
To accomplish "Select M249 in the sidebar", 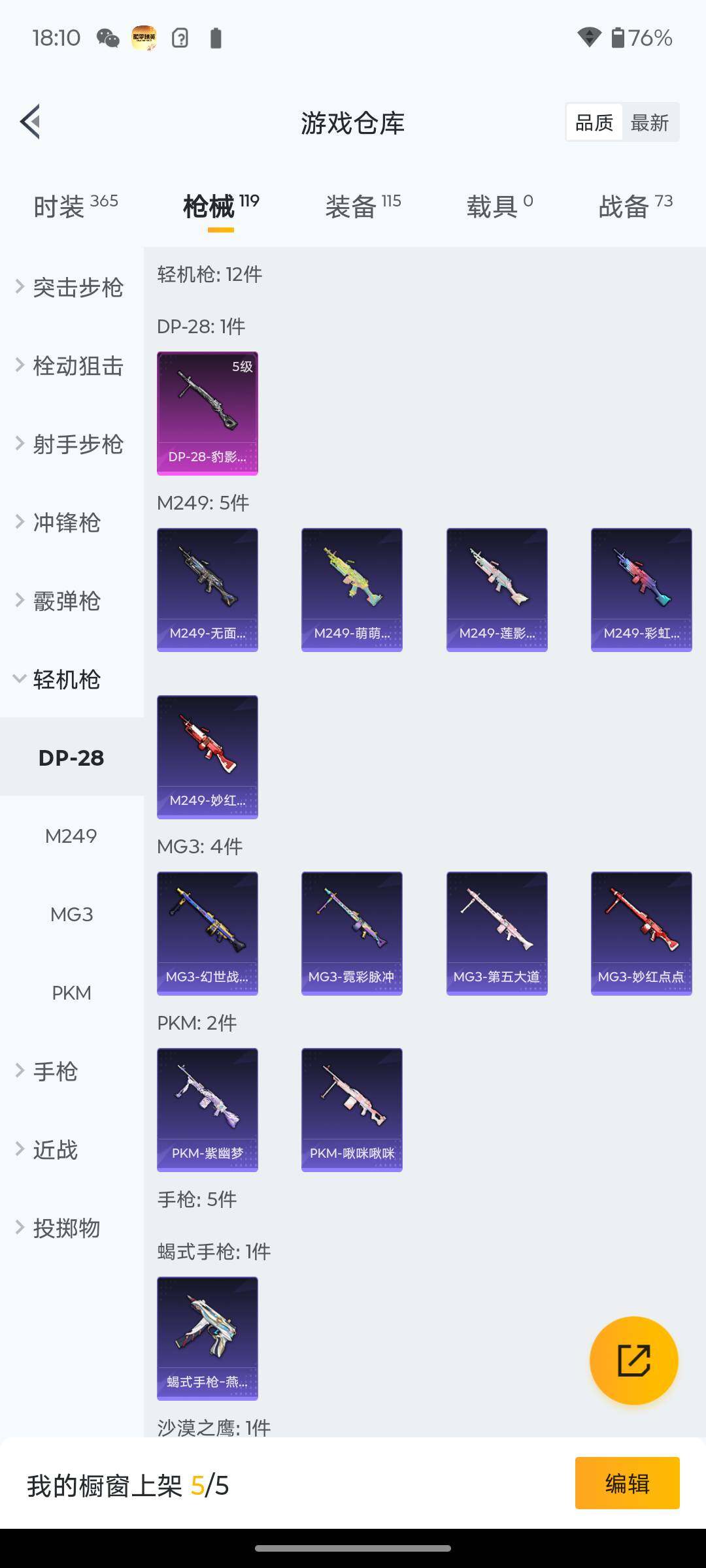I will [71, 836].
